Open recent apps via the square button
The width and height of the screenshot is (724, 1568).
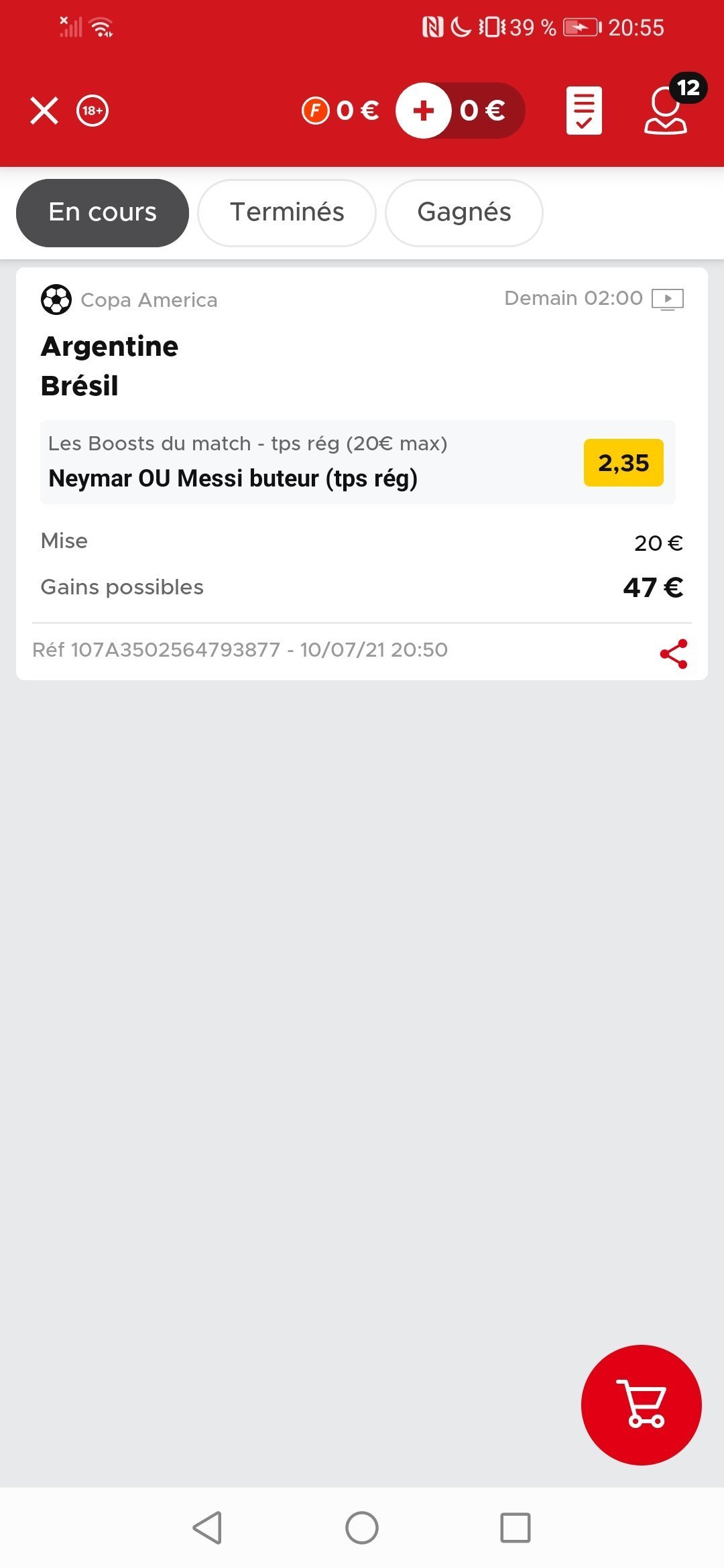coord(516,1528)
